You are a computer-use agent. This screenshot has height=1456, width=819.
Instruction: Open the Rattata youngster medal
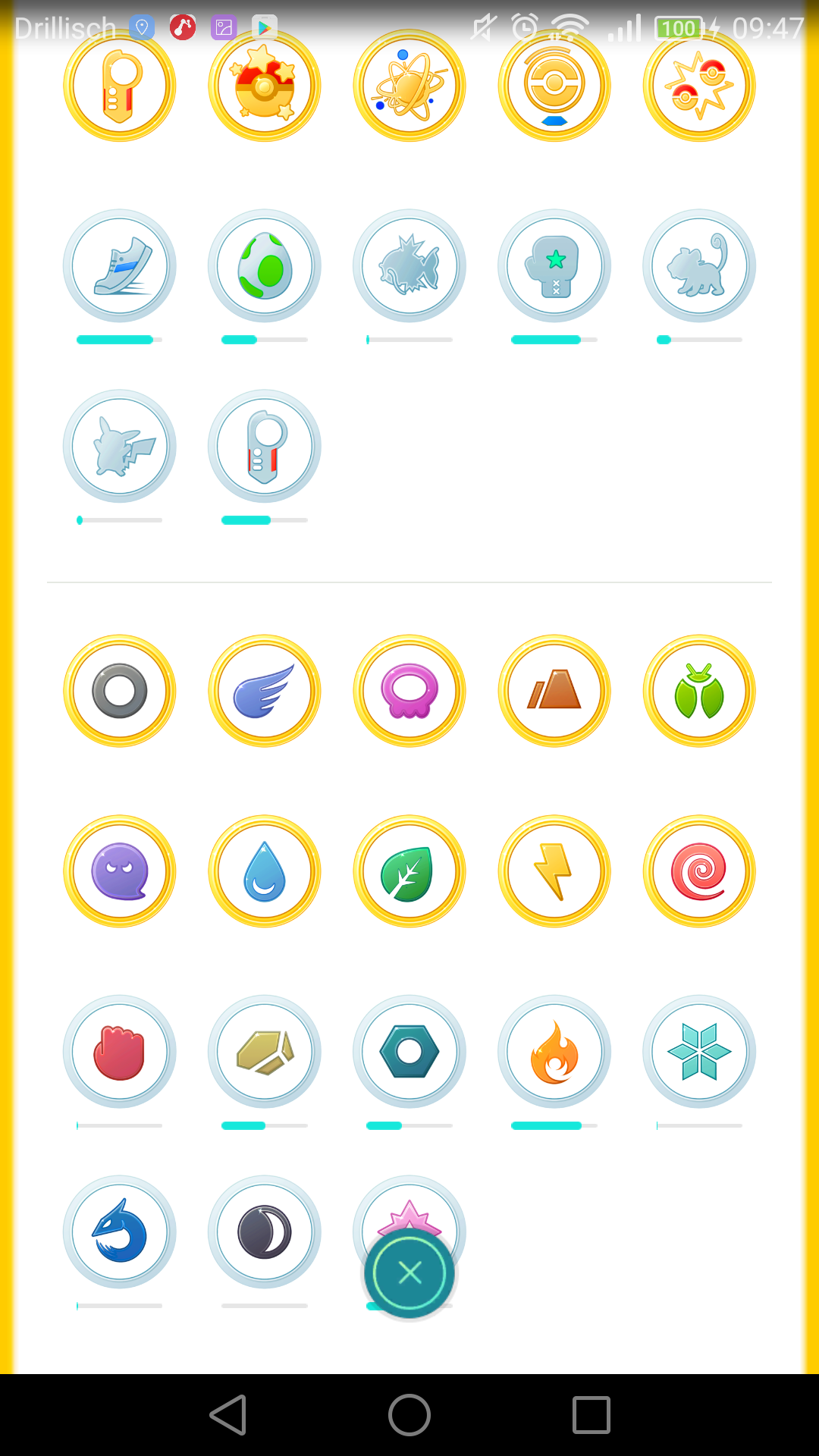point(699,266)
